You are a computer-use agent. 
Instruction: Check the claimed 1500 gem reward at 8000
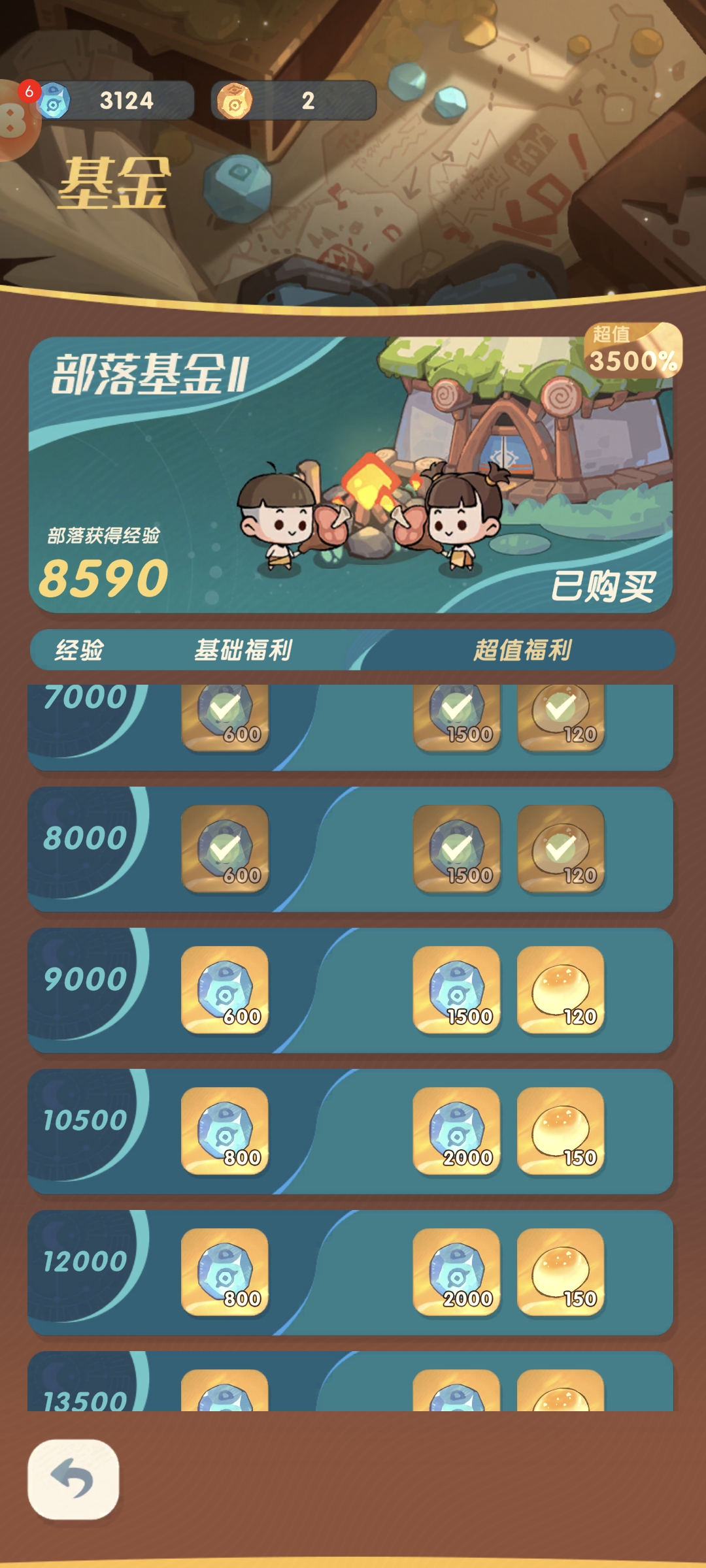coord(457,849)
